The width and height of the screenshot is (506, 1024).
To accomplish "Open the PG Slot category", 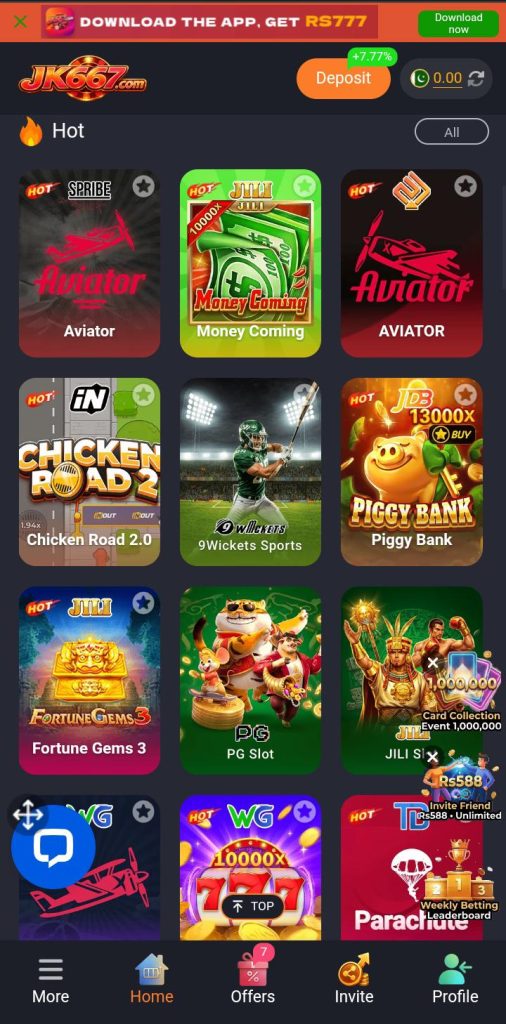I will tap(250, 680).
